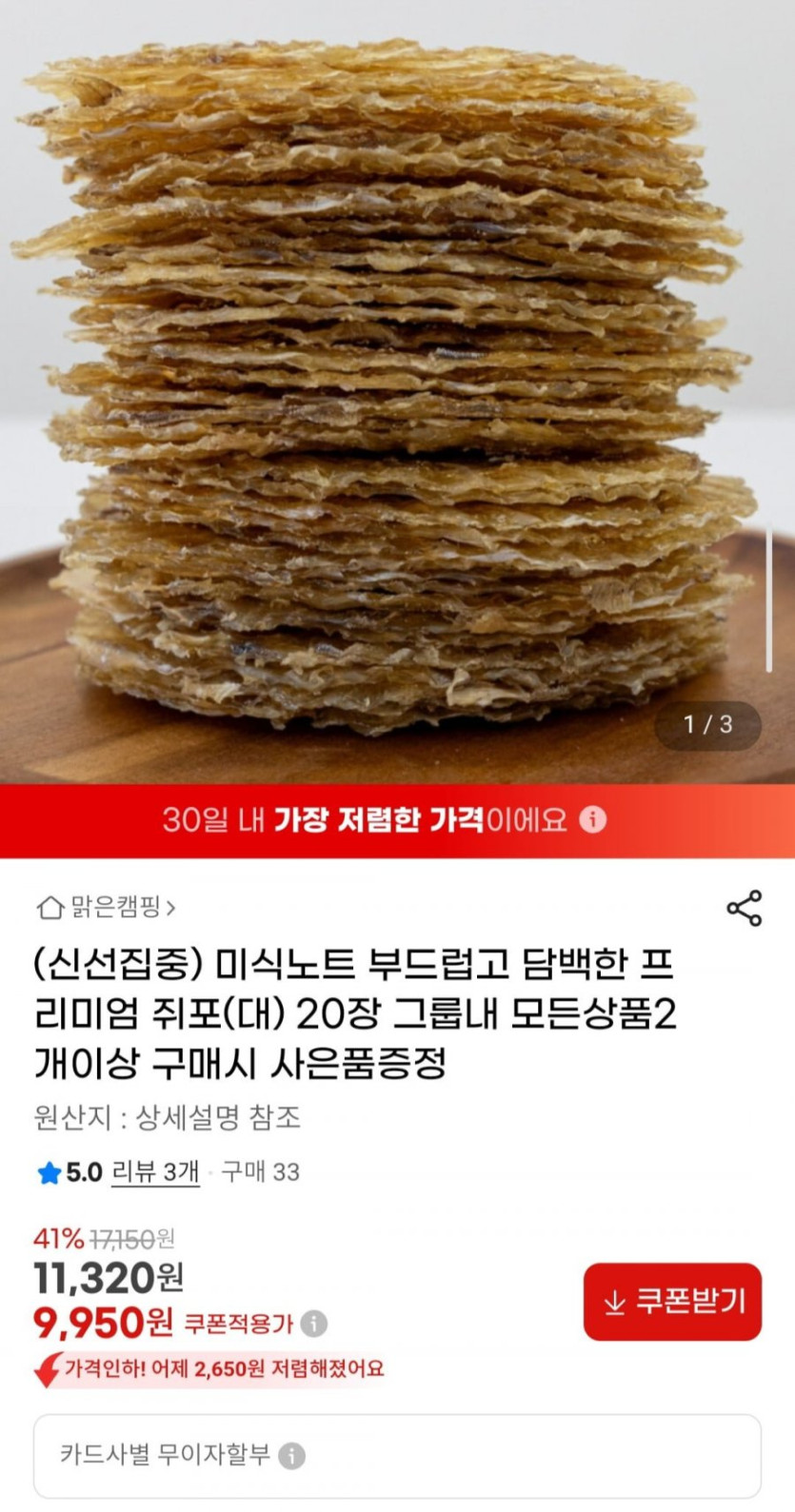Show info about the lowest-price banner
The width and height of the screenshot is (795, 1512).
[x=592, y=819]
